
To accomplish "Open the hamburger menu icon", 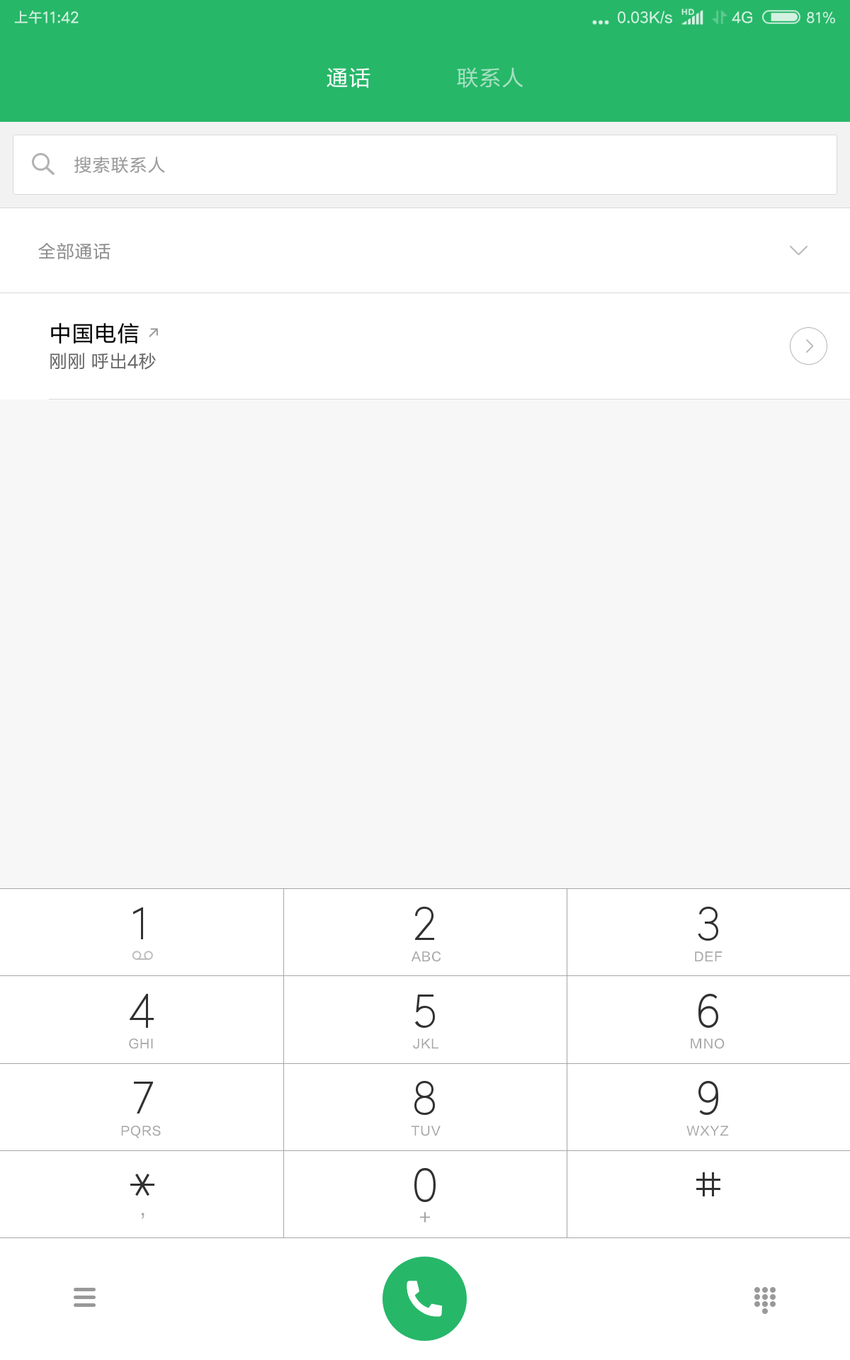I will click(85, 1298).
